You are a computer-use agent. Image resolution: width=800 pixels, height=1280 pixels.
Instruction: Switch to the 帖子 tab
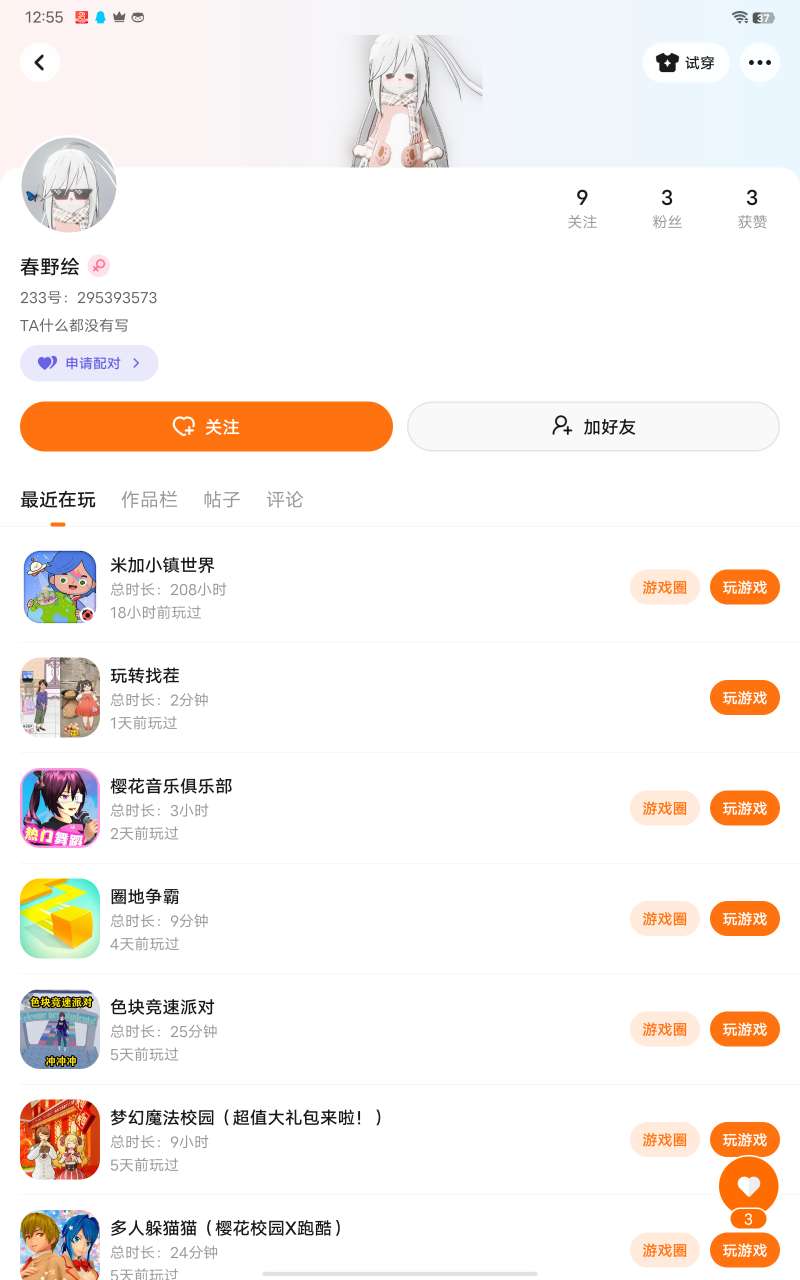click(x=222, y=499)
